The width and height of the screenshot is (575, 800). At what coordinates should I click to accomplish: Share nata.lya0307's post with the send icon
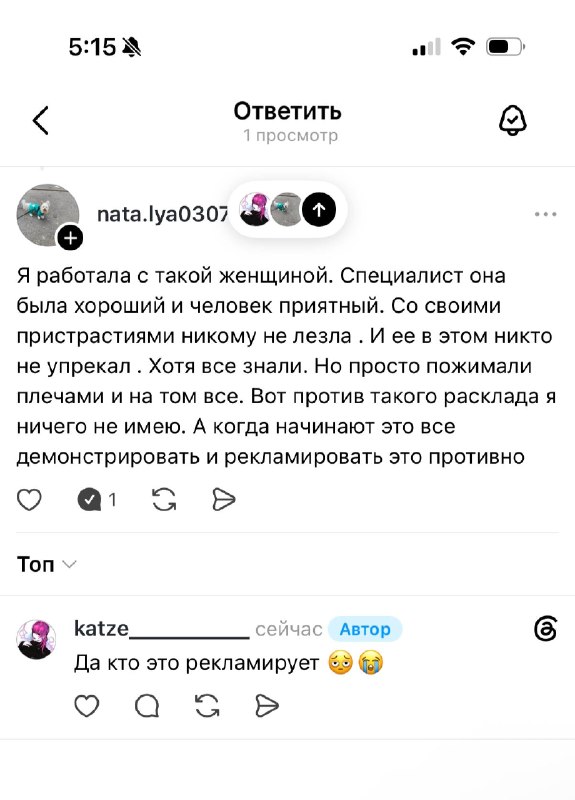223,500
